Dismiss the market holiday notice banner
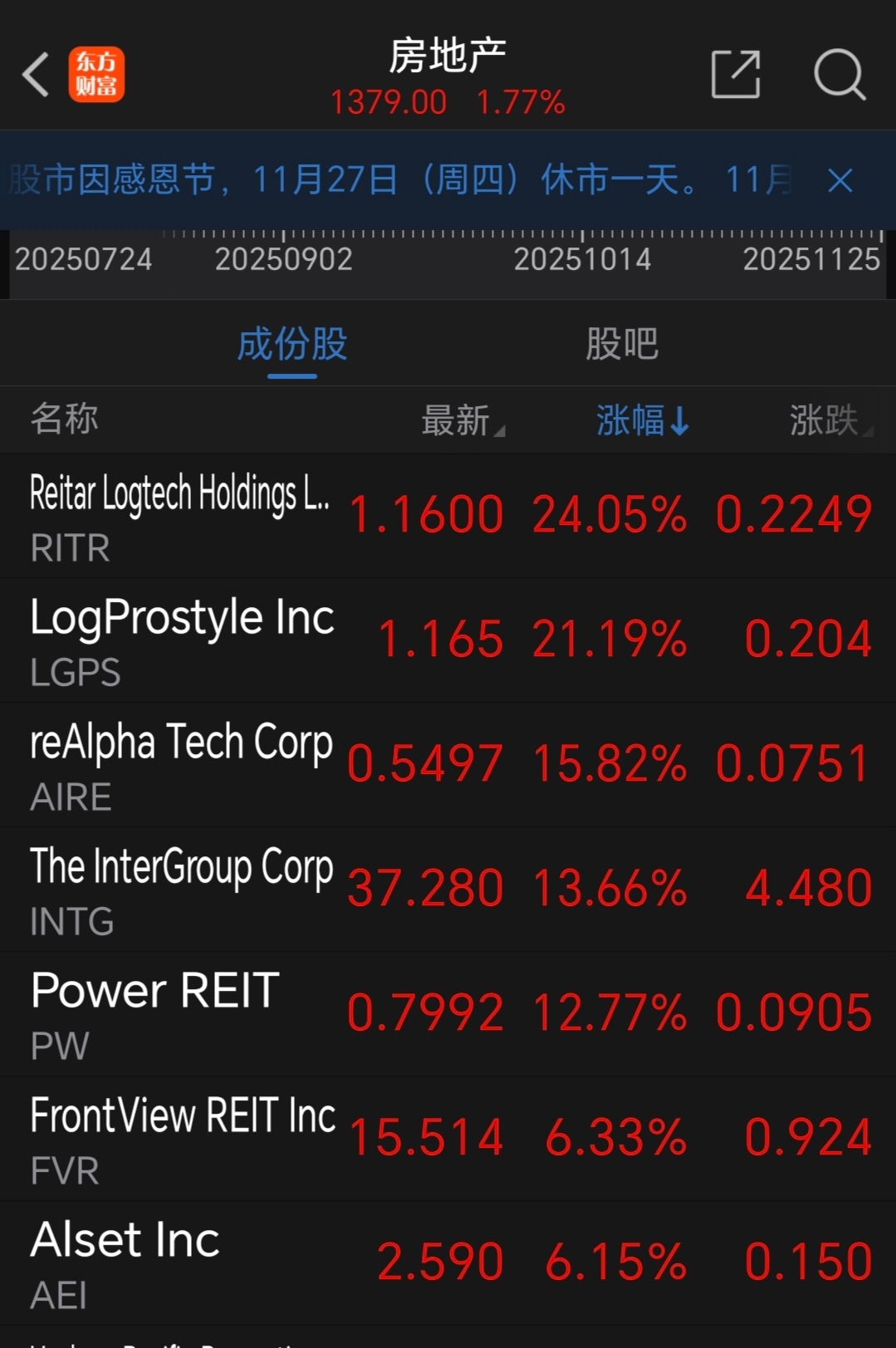The image size is (896, 1348). coord(840,180)
